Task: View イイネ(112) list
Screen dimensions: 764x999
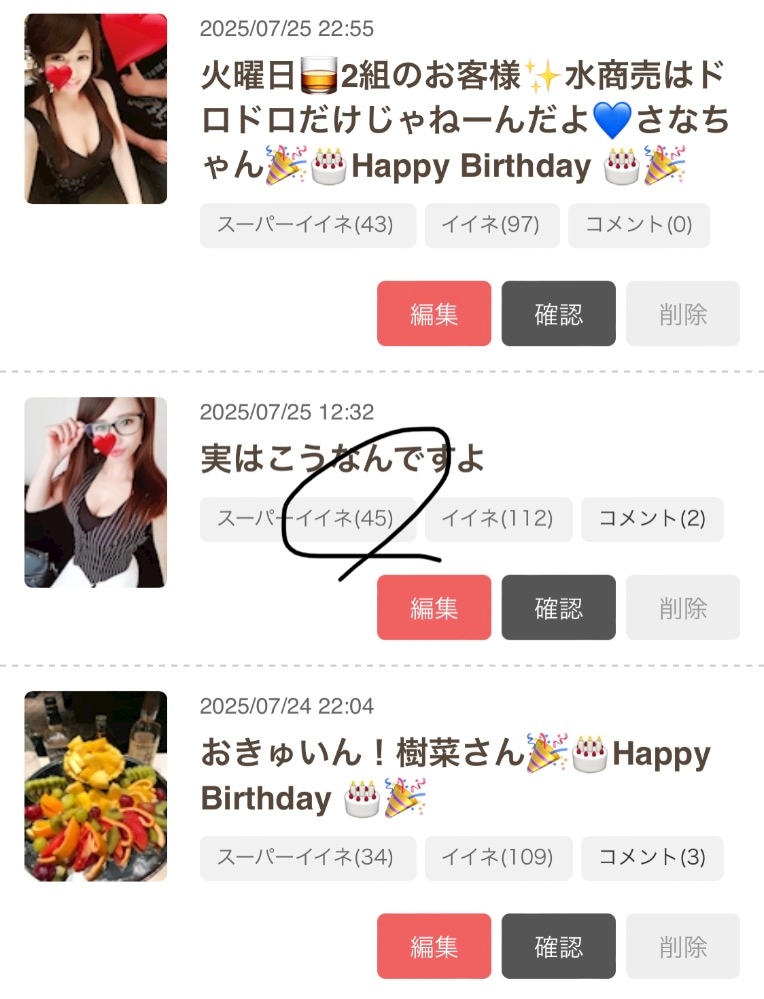Action: [497, 519]
